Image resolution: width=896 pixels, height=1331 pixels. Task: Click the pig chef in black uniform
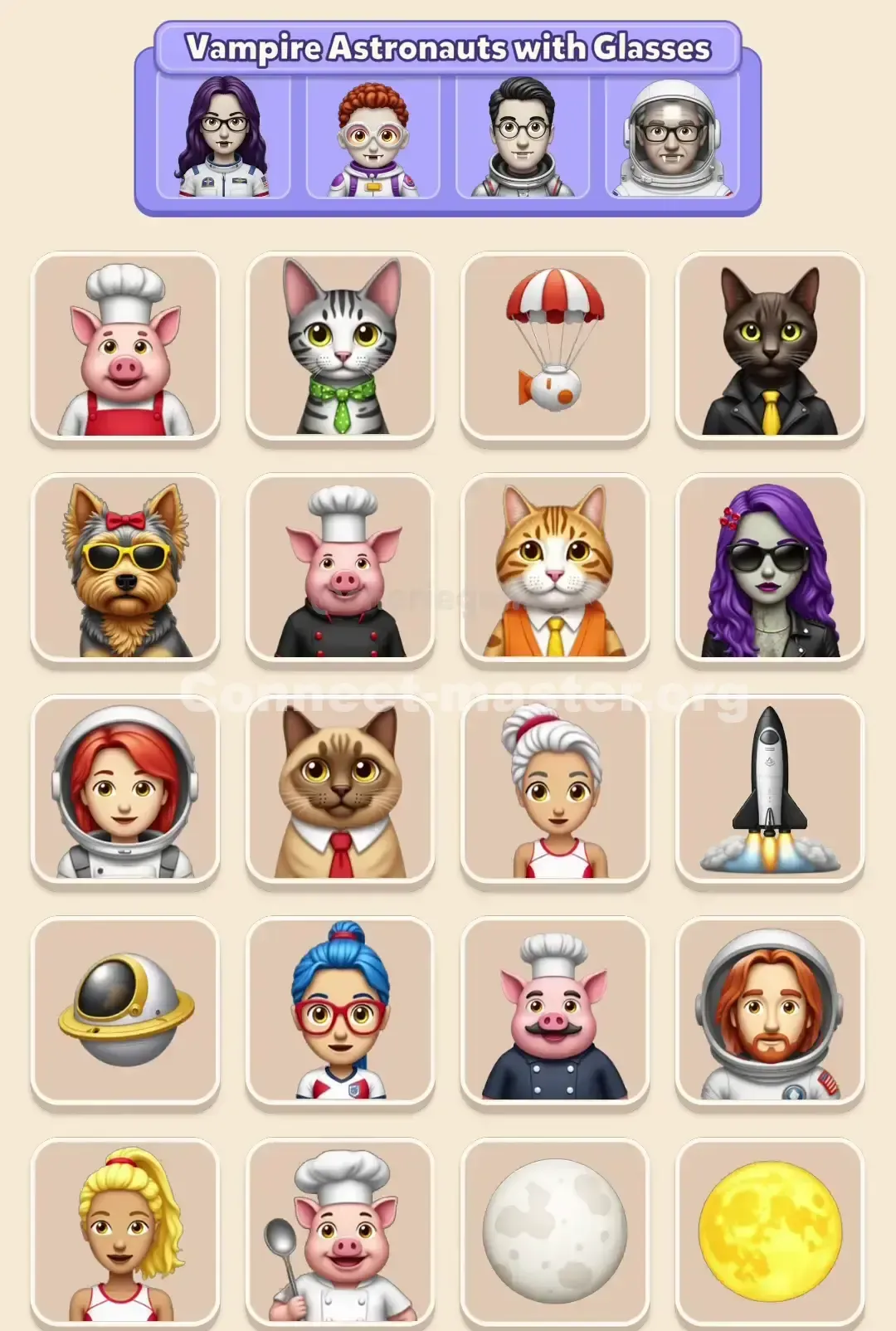pos(342,568)
